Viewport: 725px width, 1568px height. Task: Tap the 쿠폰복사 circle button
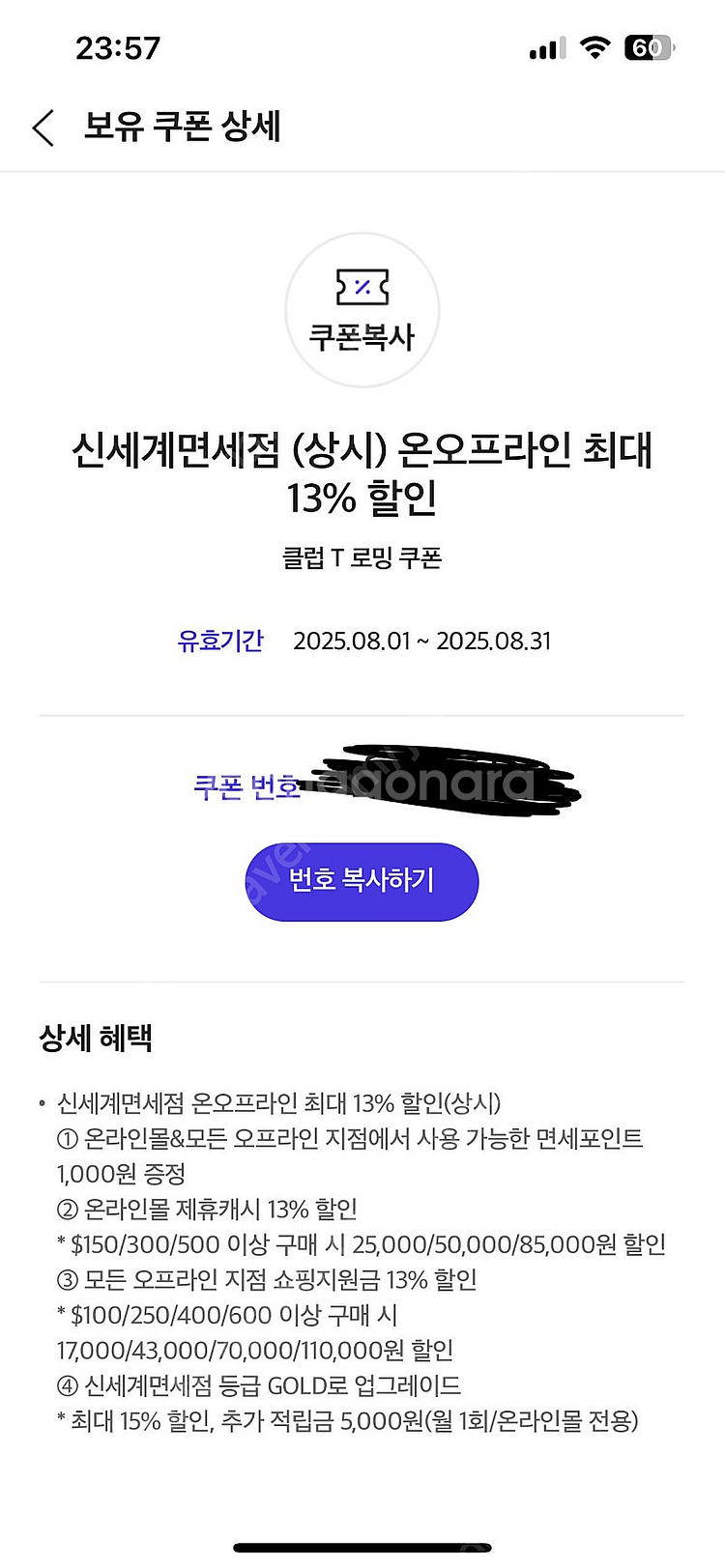362,310
